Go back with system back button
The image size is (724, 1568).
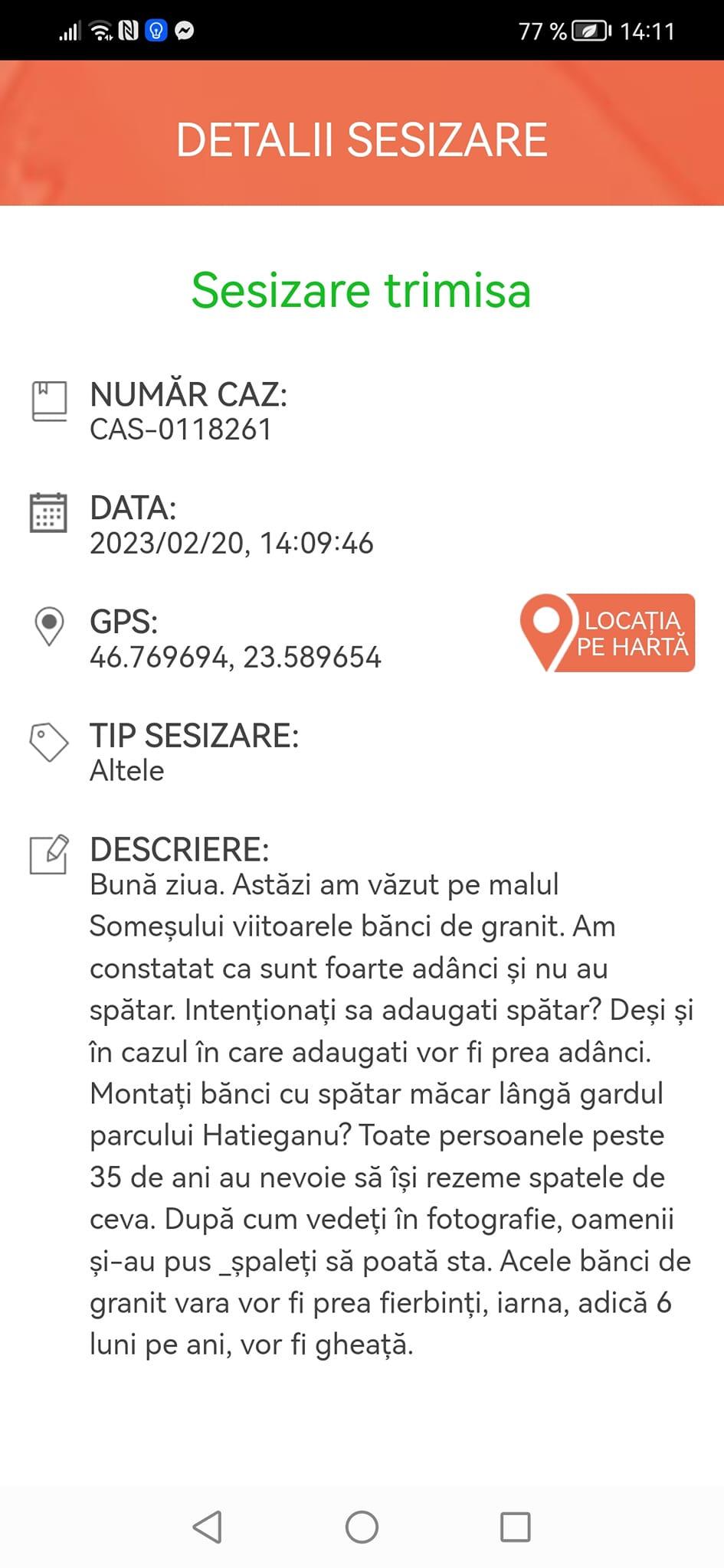pos(207,1527)
